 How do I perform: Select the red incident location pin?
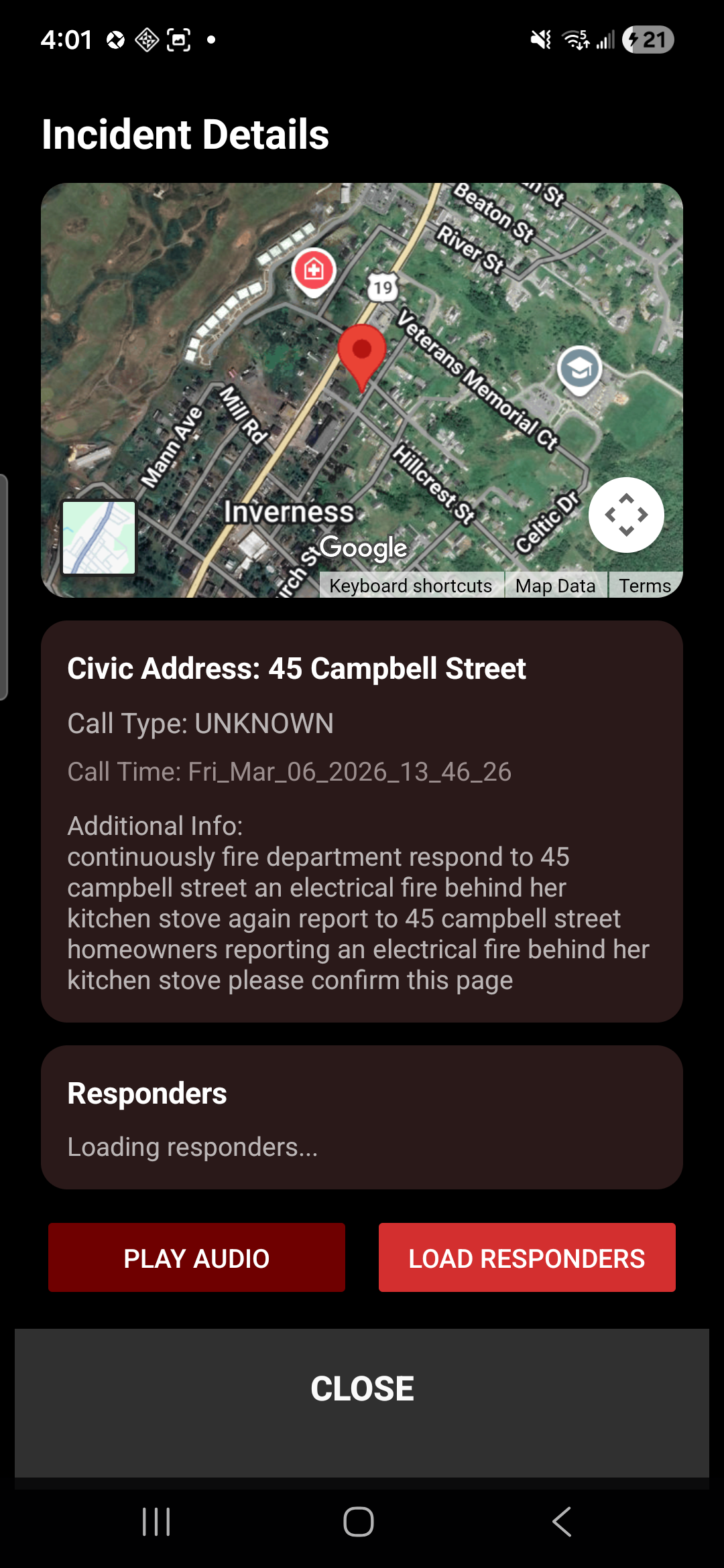pyautogui.click(x=362, y=352)
